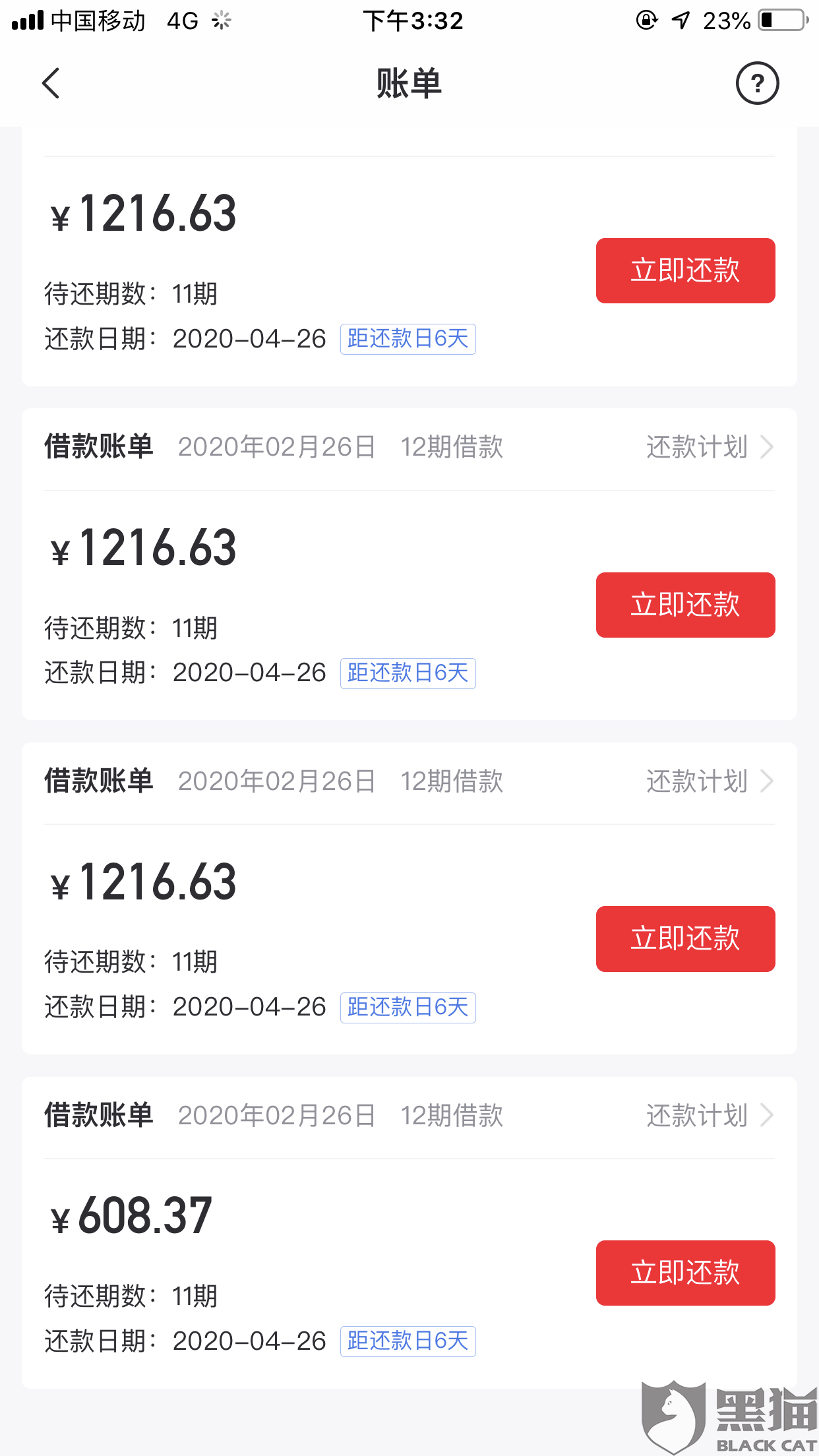
Task: Go back from the 账单 page
Action: click(51, 83)
